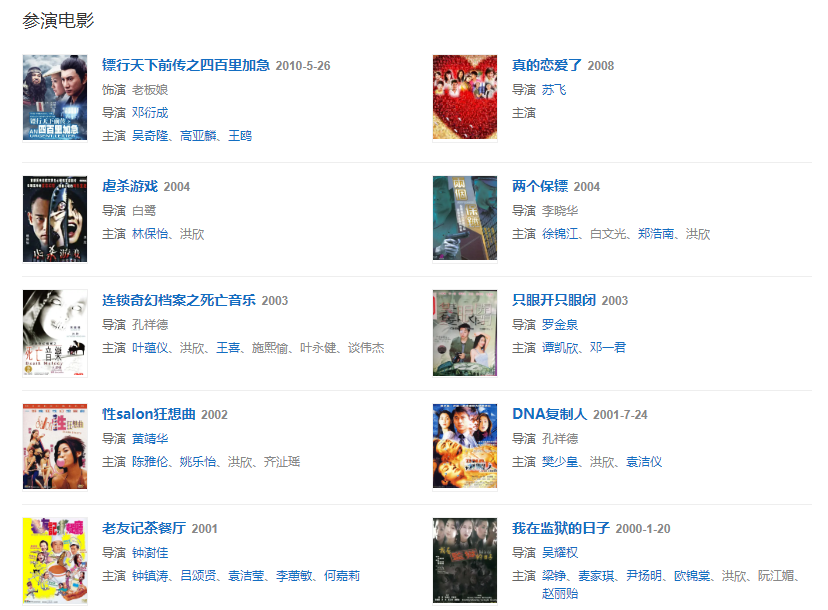
Task: Open actor 叶蕴仪's page
Action: [151, 348]
